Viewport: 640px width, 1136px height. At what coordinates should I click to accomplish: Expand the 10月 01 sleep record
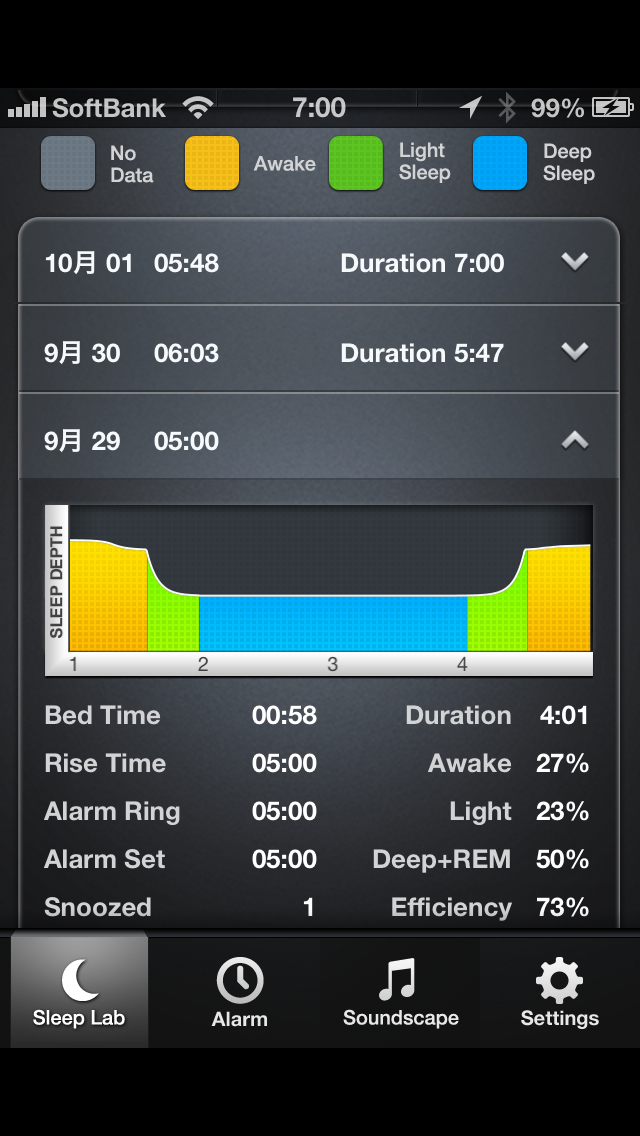click(573, 262)
